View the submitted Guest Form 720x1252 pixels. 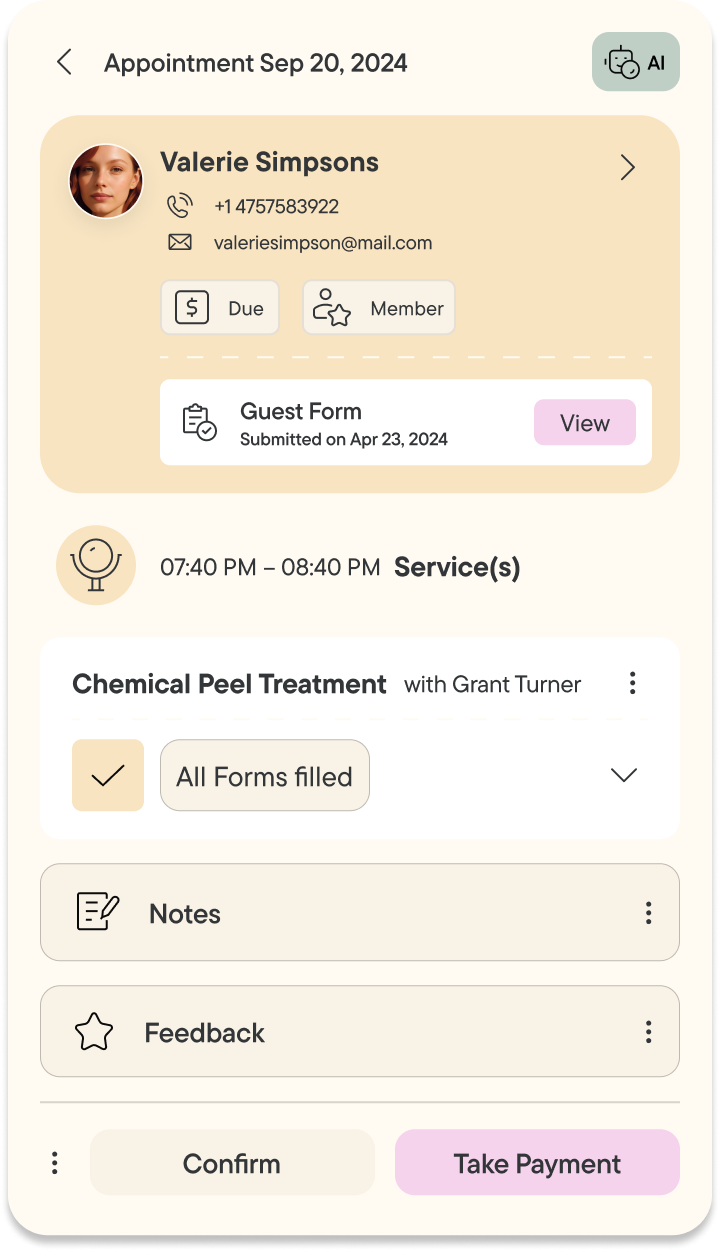[585, 423]
